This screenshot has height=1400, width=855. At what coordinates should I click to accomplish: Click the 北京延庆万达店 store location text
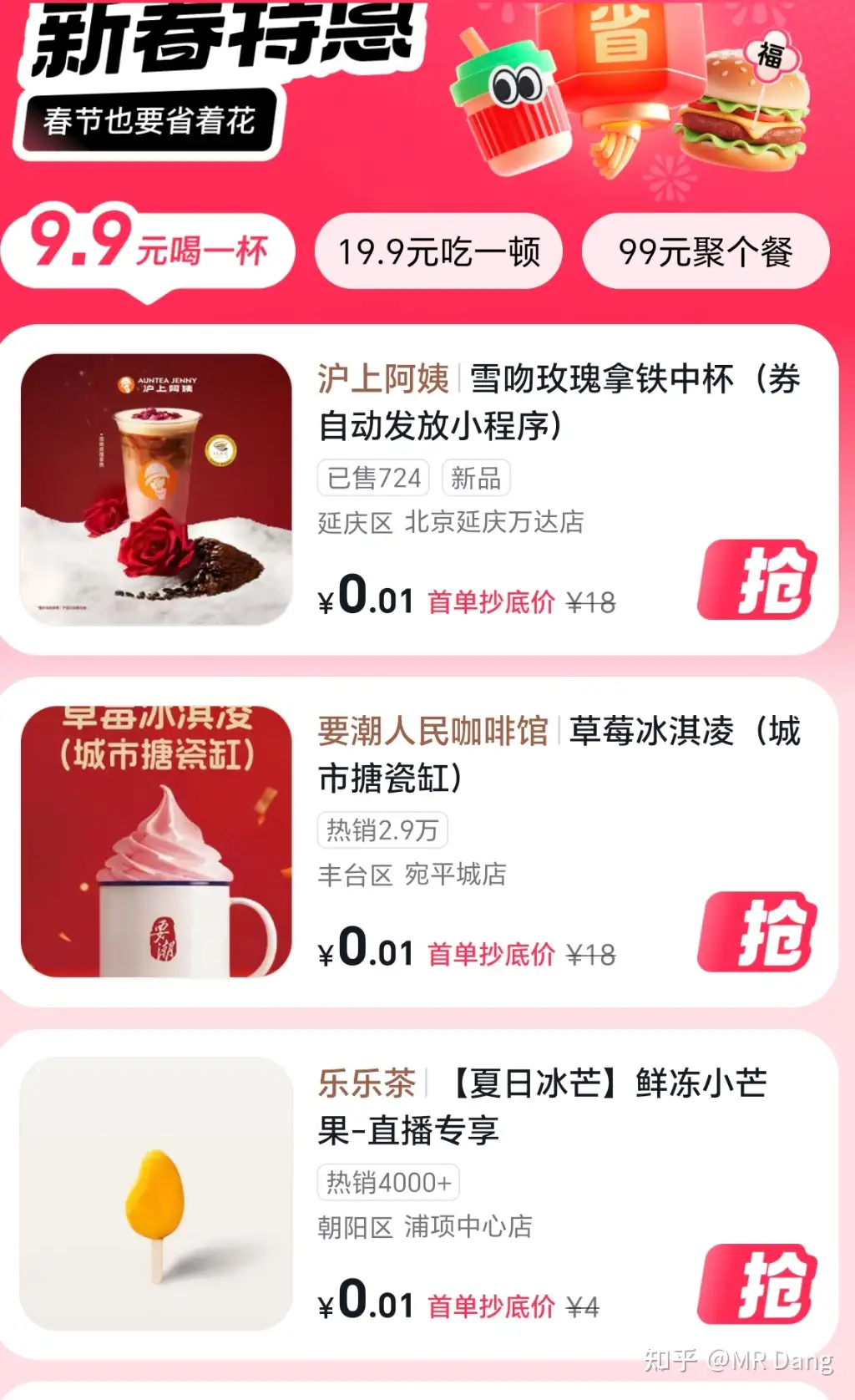tap(496, 521)
